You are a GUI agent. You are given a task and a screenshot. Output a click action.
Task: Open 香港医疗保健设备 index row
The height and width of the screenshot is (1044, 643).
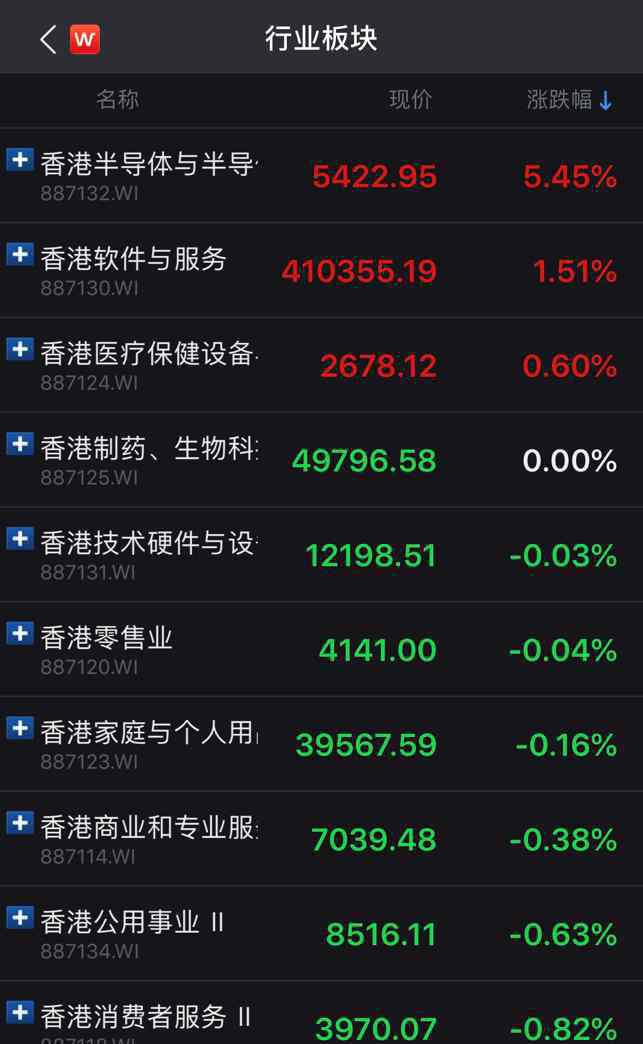[322, 365]
